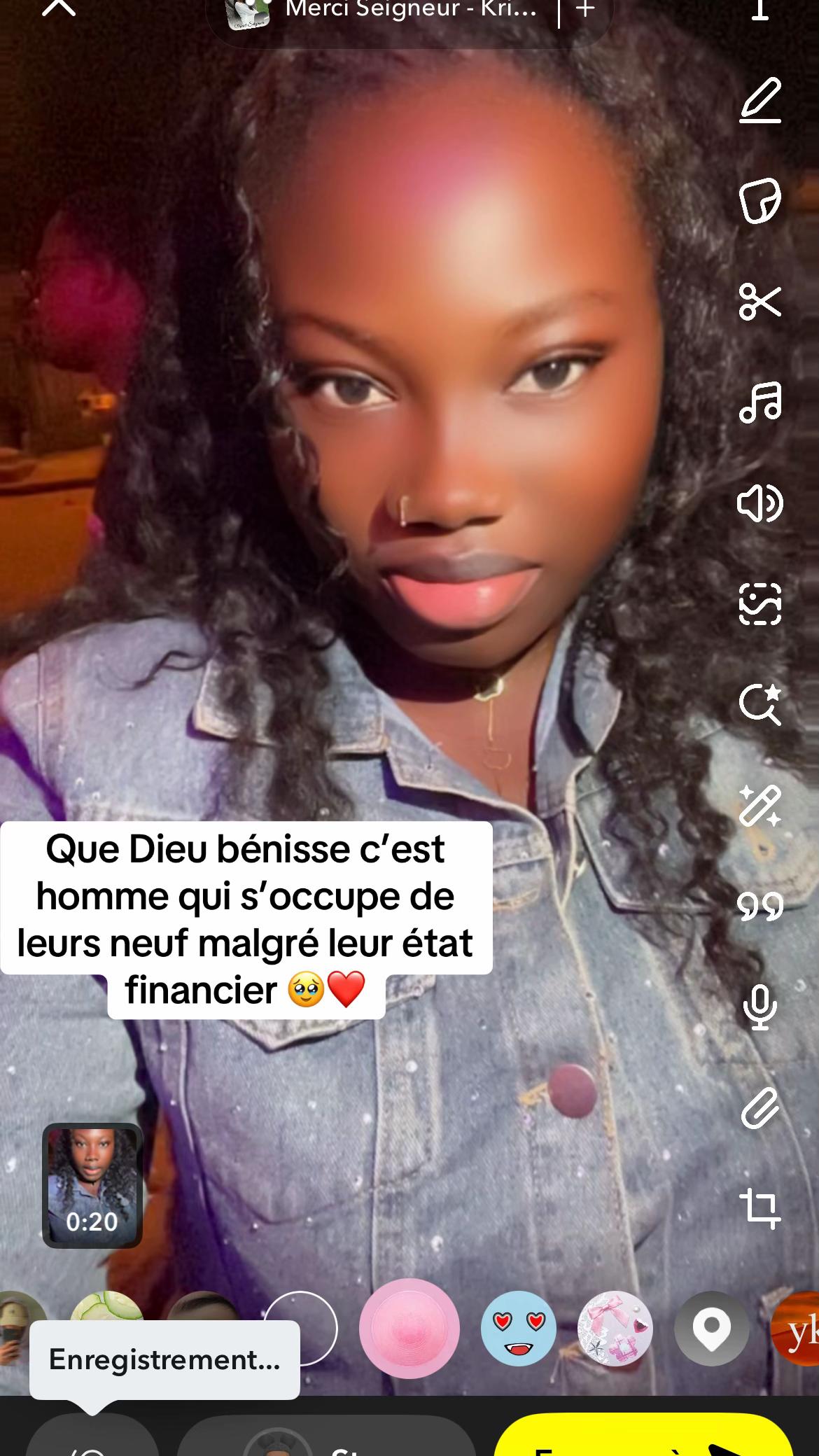Open the music note tool

coord(760,402)
